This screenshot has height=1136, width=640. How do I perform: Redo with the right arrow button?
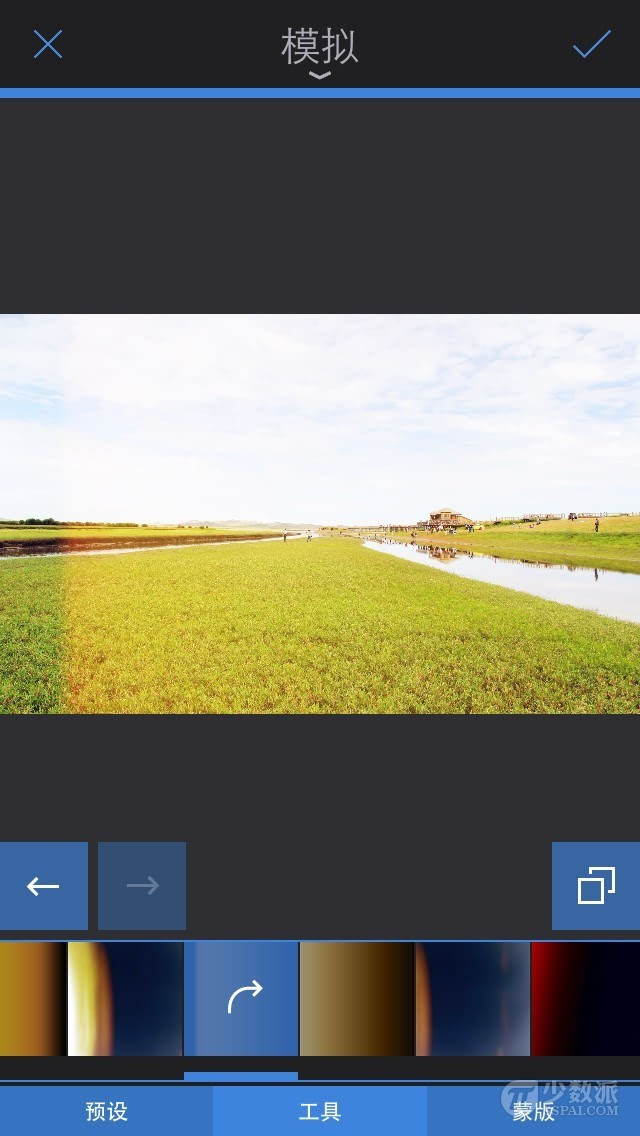click(142, 885)
